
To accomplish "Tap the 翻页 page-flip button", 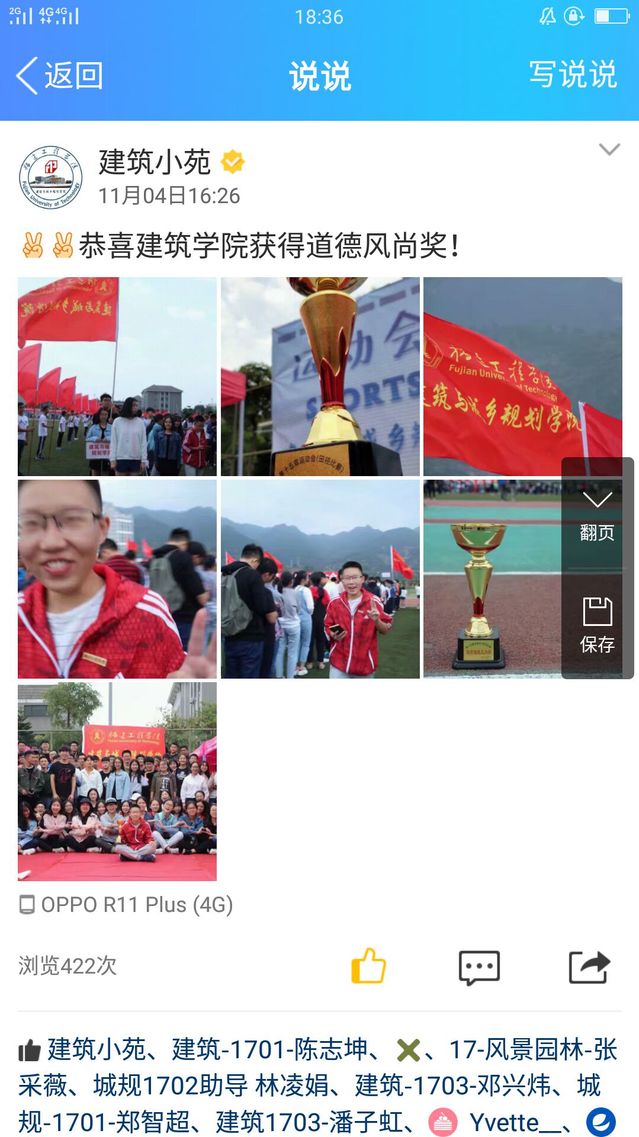I will 597,514.
